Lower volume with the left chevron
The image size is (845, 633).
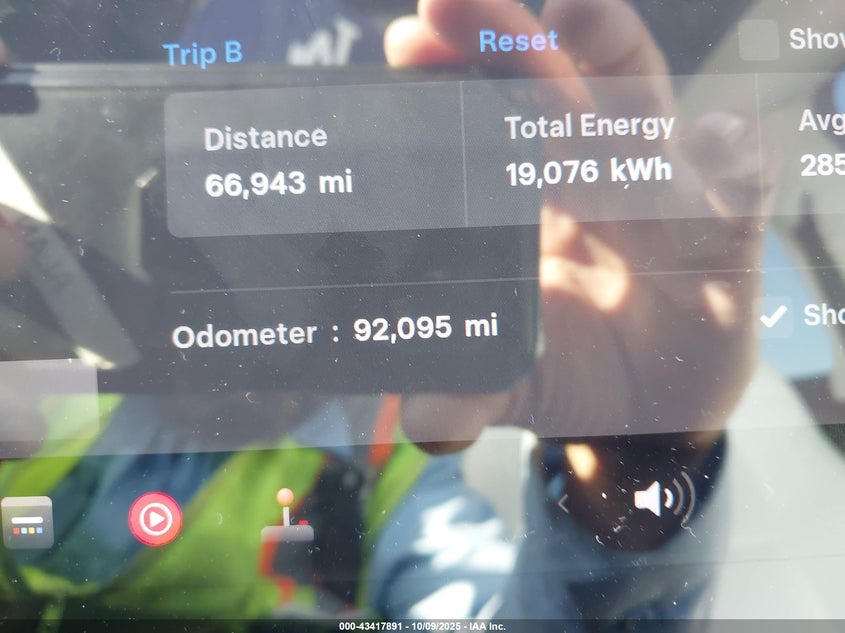[563, 504]
